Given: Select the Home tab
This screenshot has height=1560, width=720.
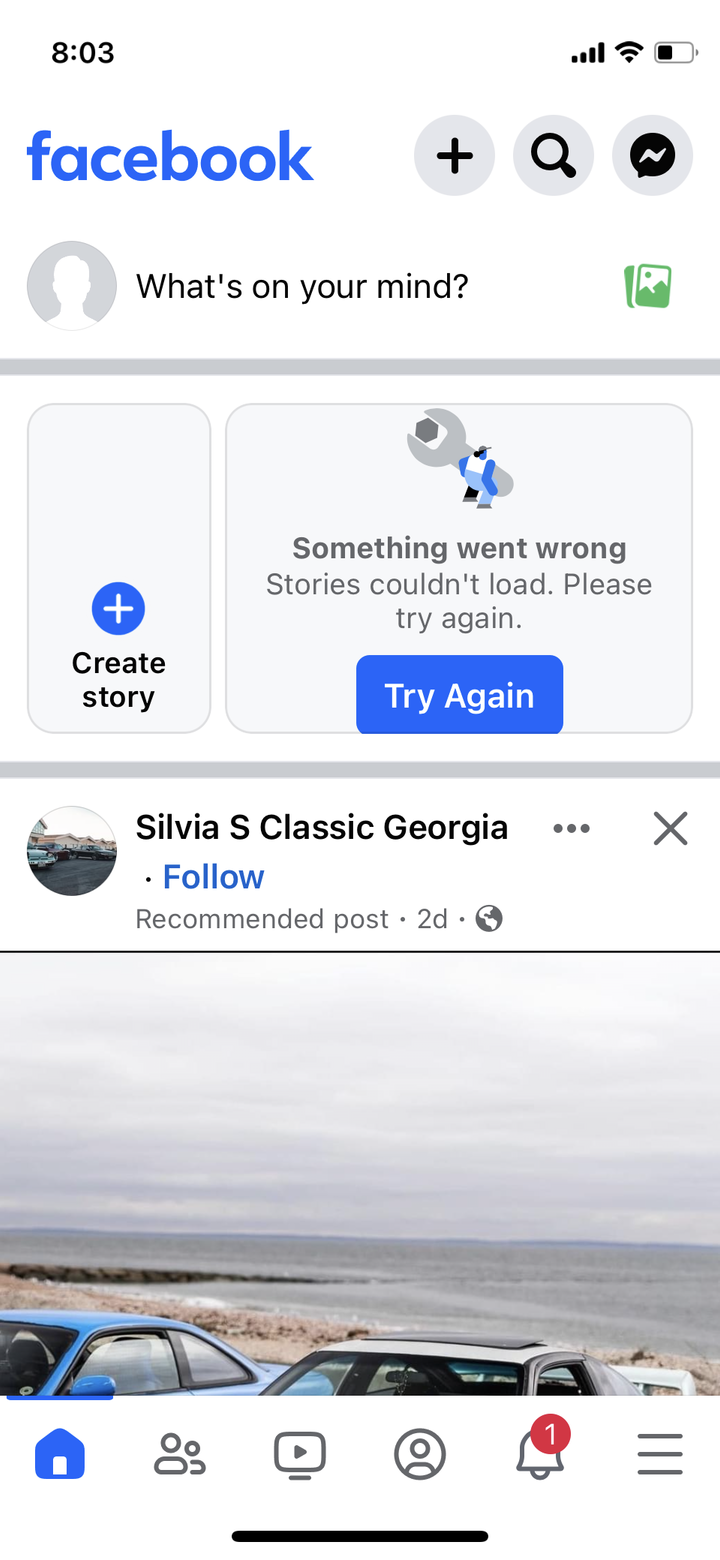Looking at the screenshot, I should click(60, 1455).
